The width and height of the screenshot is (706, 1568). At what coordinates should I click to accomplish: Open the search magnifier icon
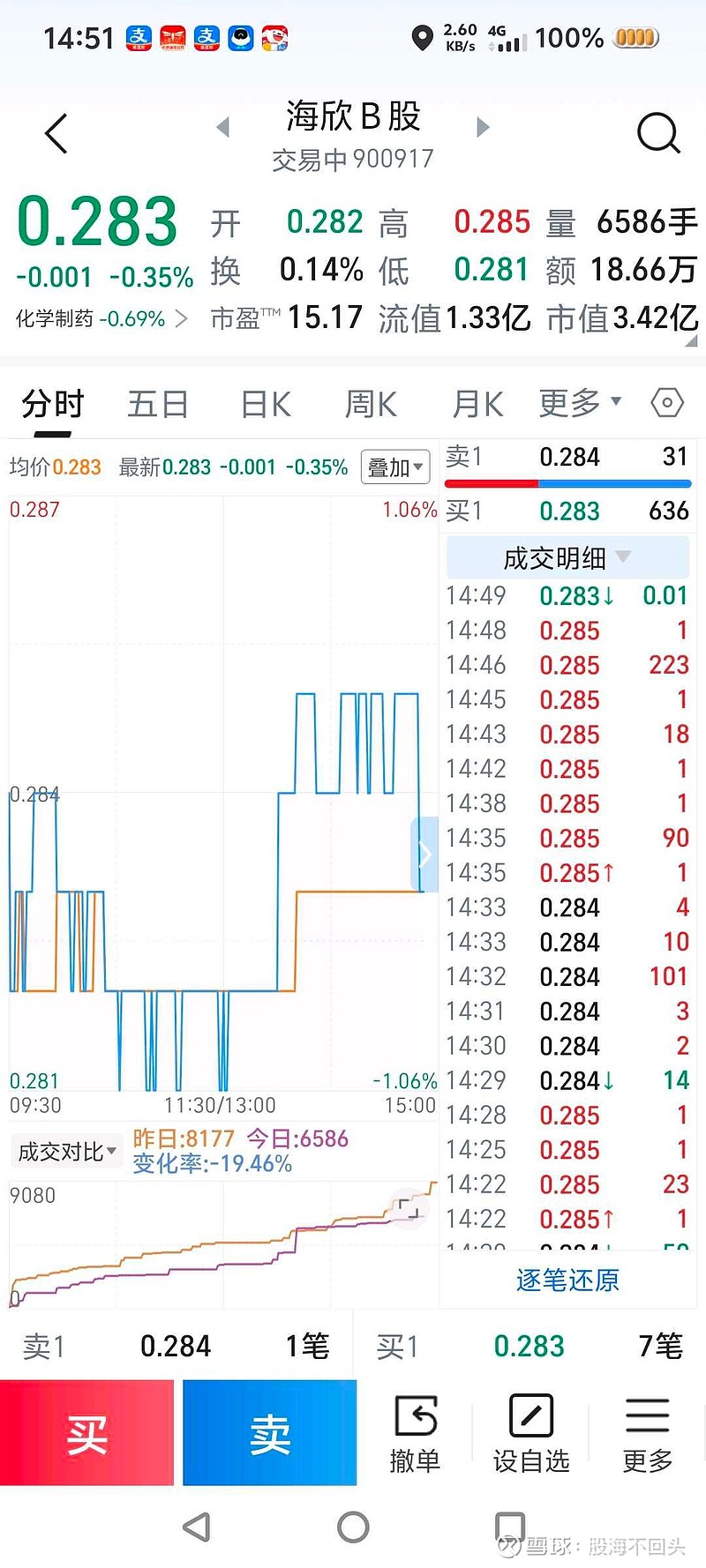(x=657, y=134)
